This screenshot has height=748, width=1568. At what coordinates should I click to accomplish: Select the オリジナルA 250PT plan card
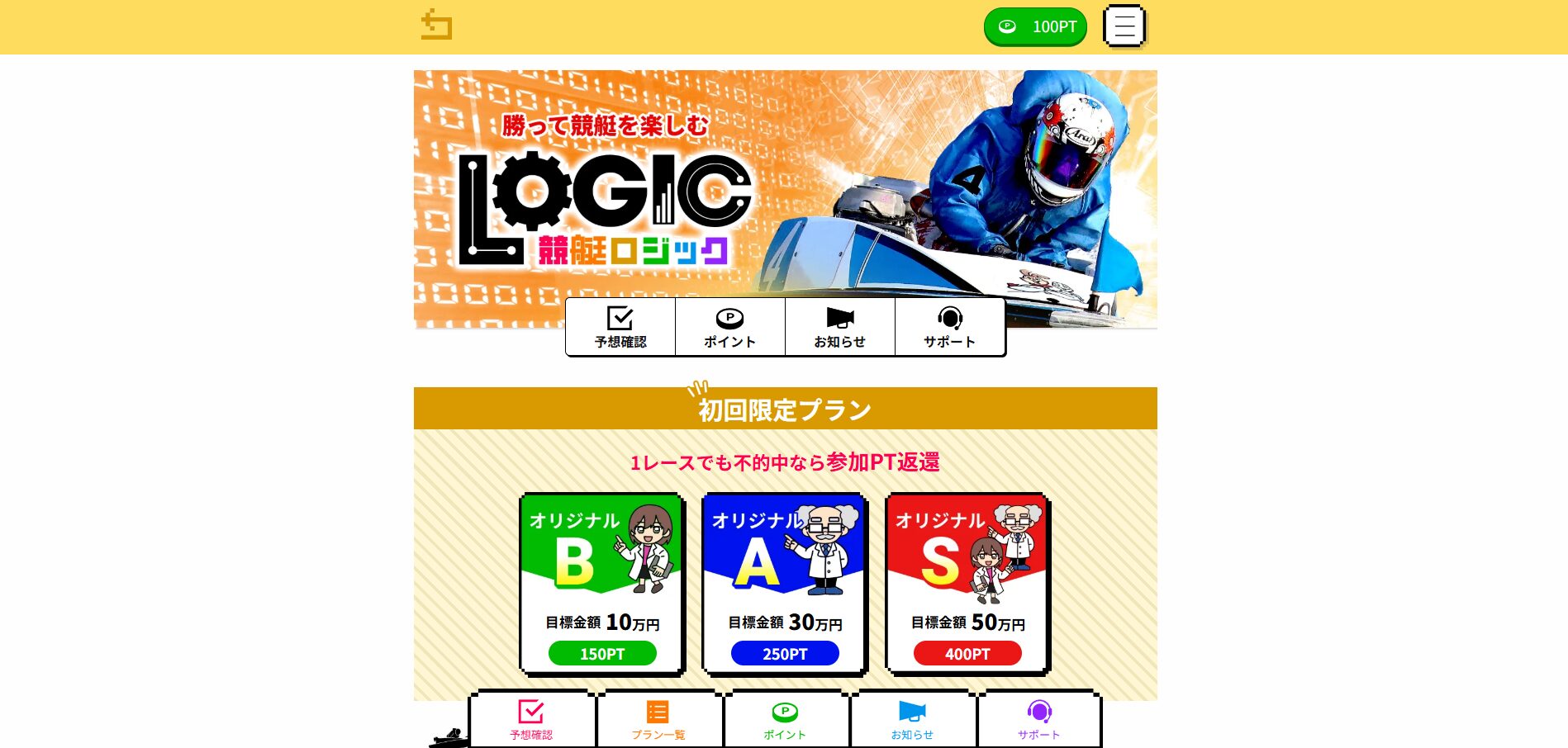coord(784,584)
